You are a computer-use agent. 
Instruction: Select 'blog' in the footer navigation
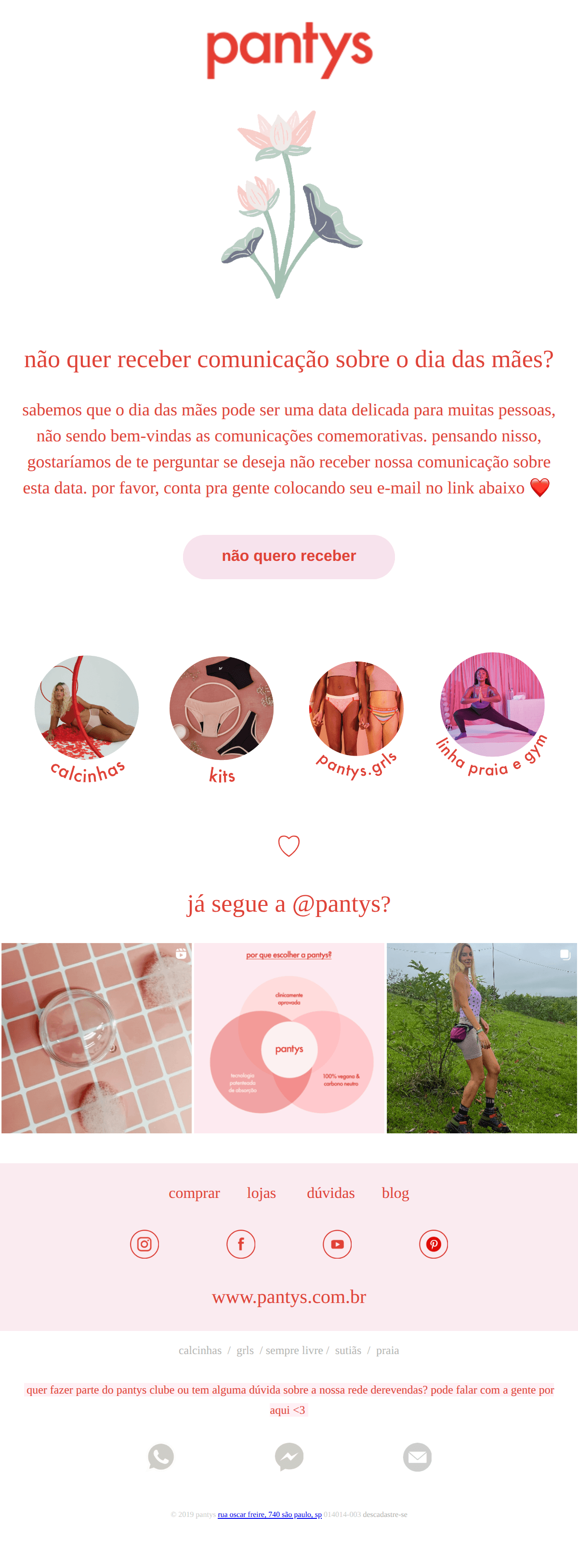395,1193
